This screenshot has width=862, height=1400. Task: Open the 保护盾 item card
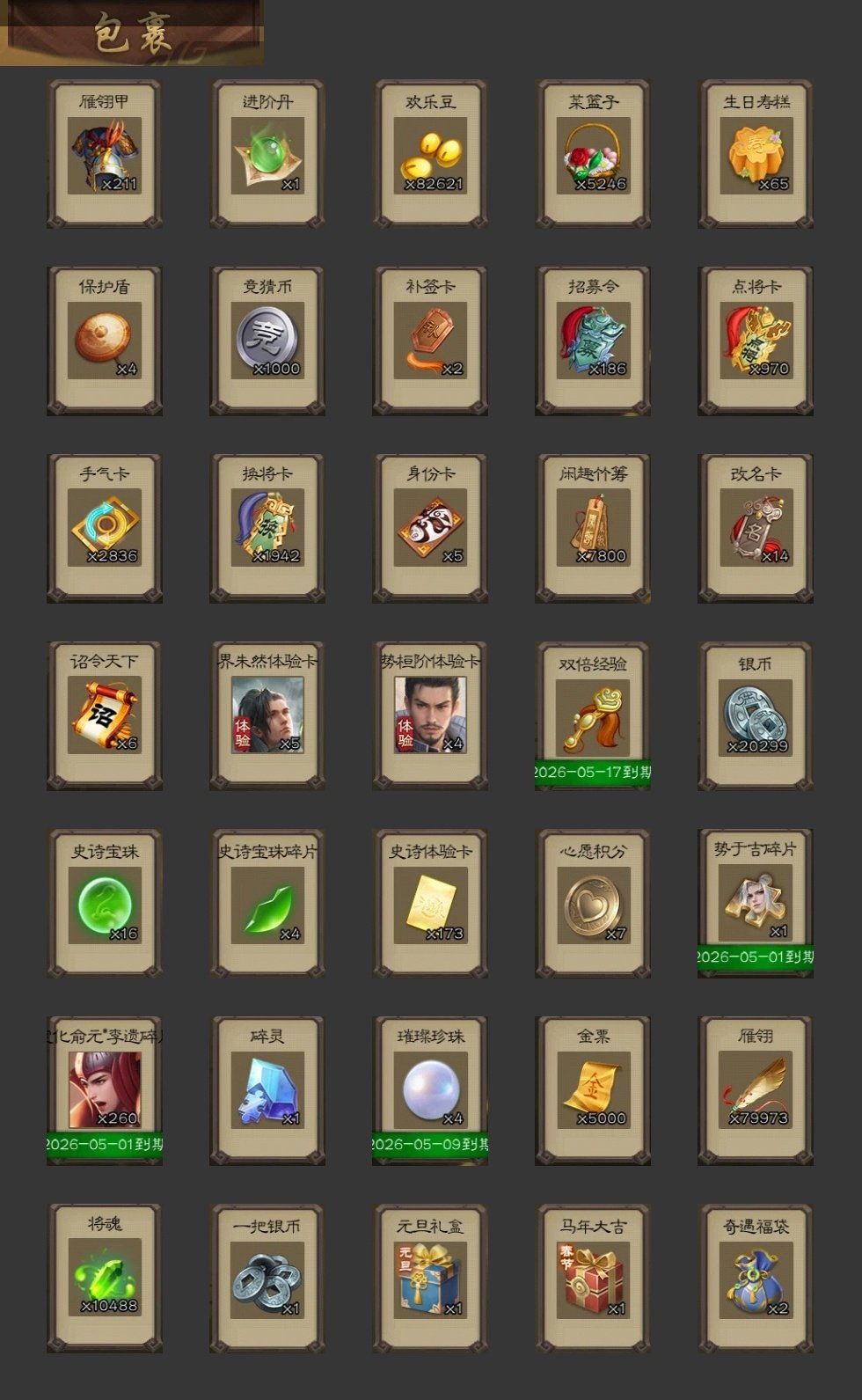click(x=105, y=341)
